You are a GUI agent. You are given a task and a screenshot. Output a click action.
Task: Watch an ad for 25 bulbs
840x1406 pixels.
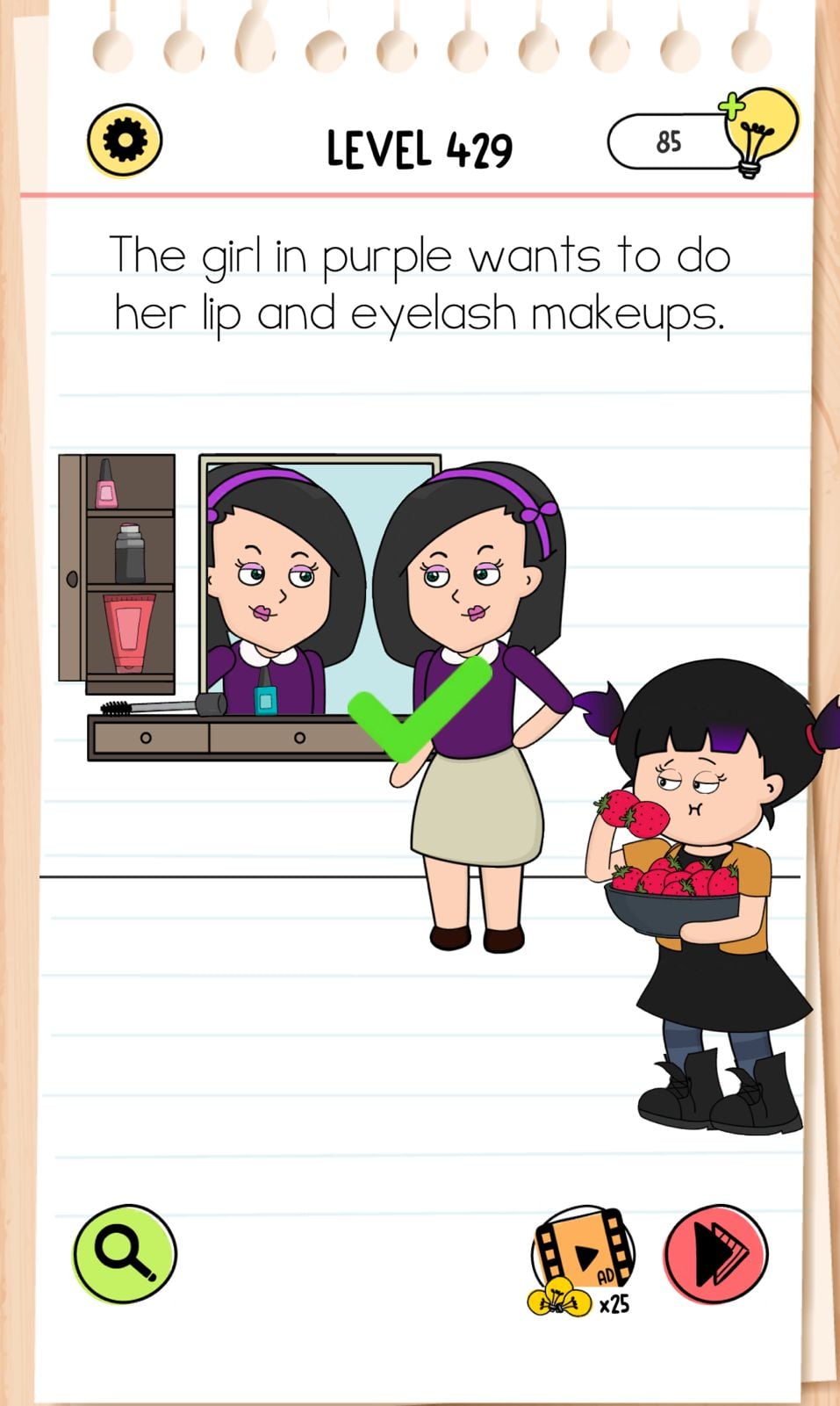582,1258
